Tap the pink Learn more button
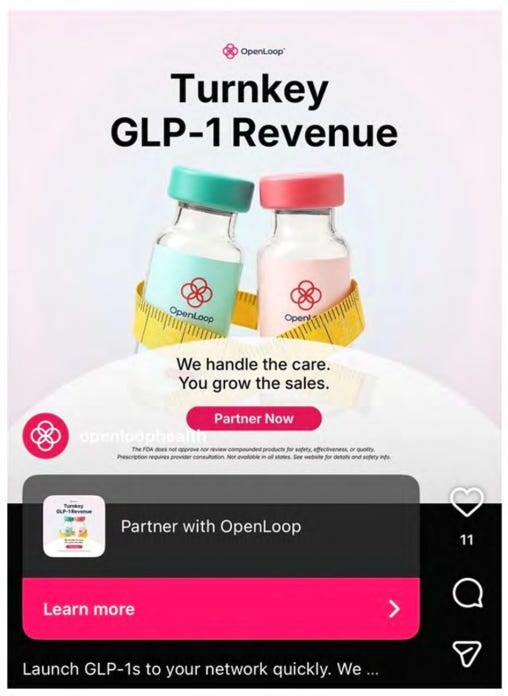Image resolution: width=508 pixels, height=696 pixels. tap(221, 609)
